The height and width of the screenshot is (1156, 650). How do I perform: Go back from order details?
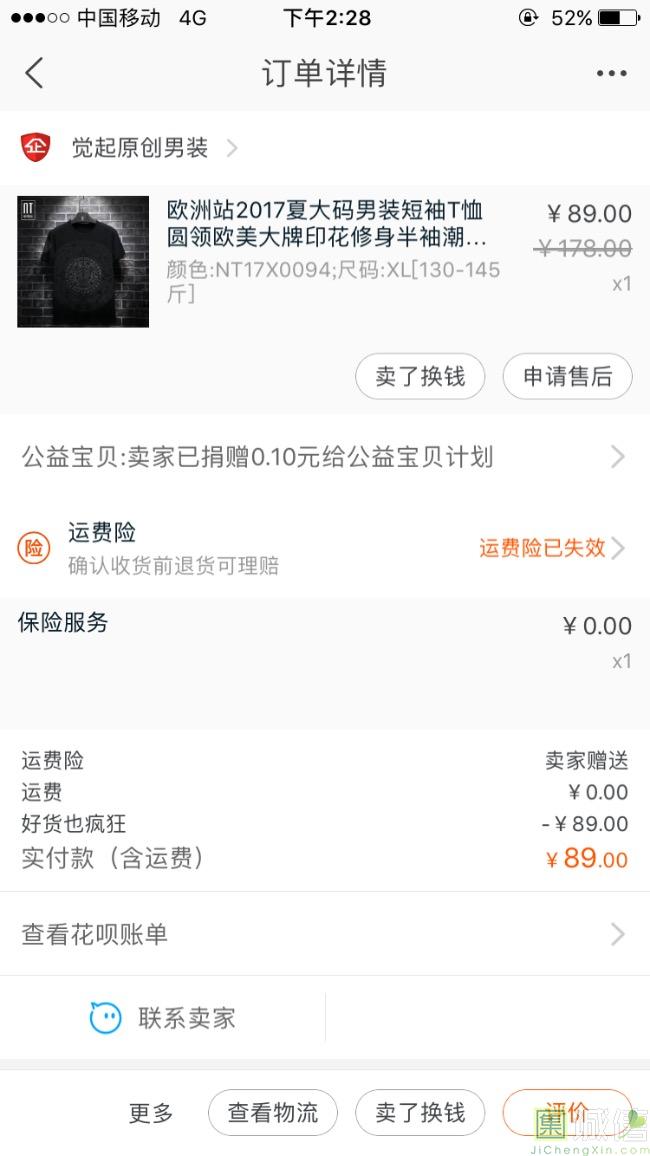[34, 73]
